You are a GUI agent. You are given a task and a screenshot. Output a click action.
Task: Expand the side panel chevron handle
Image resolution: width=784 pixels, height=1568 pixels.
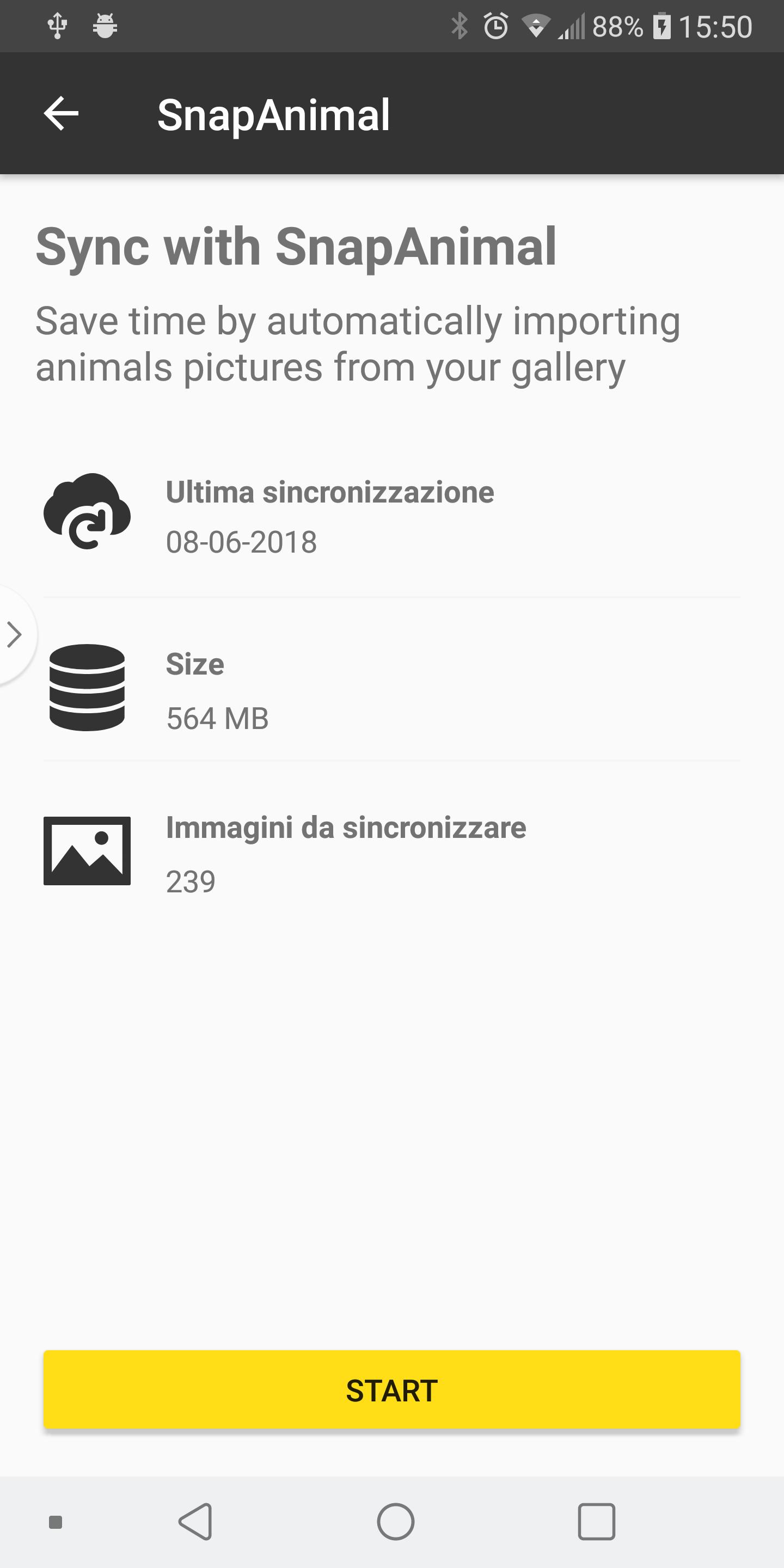15,634
